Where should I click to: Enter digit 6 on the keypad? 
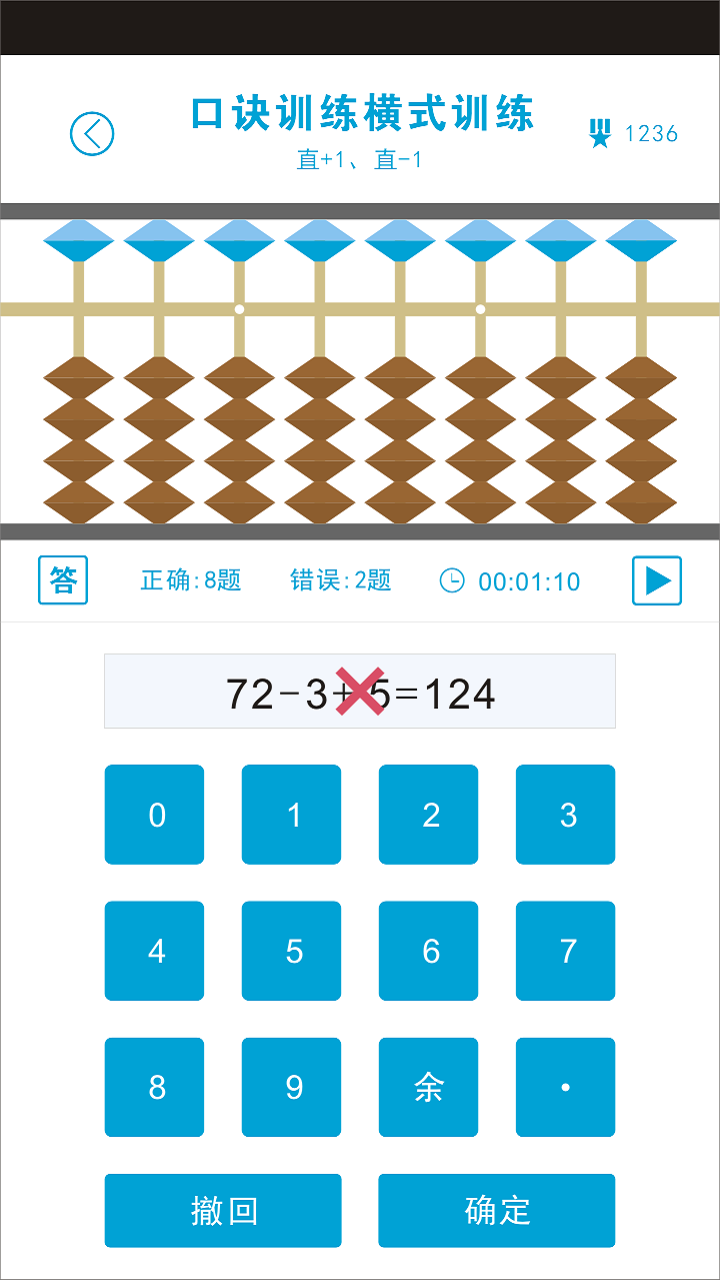click(429, 951)
